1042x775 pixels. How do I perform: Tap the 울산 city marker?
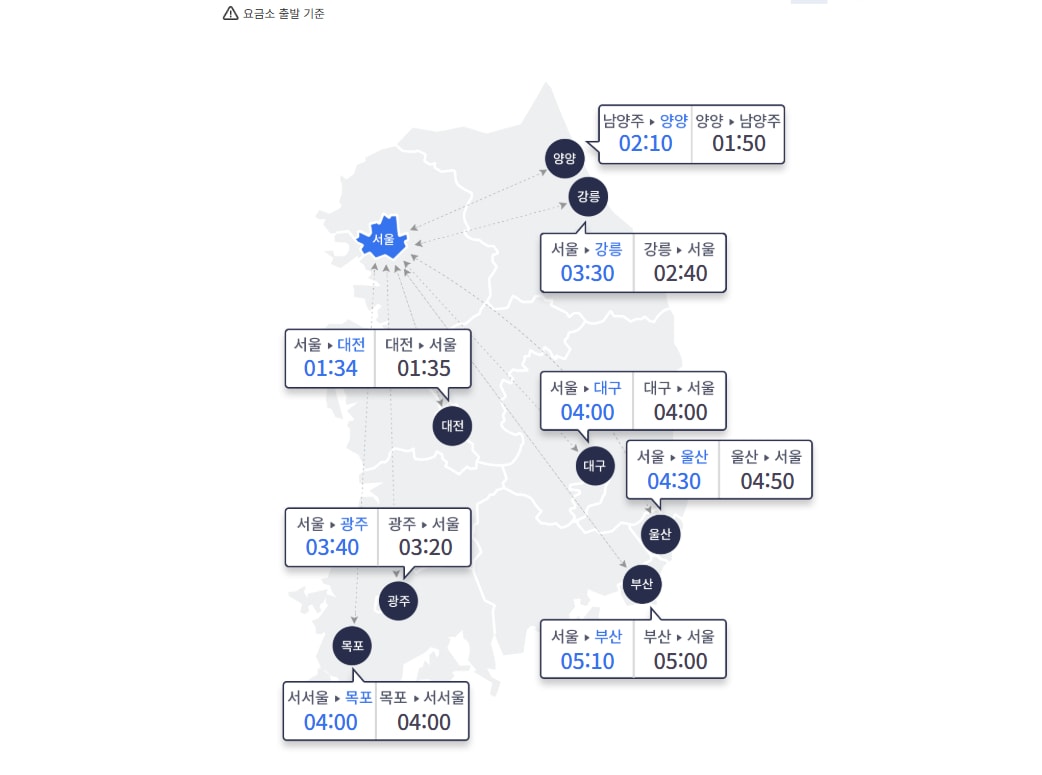660,534
